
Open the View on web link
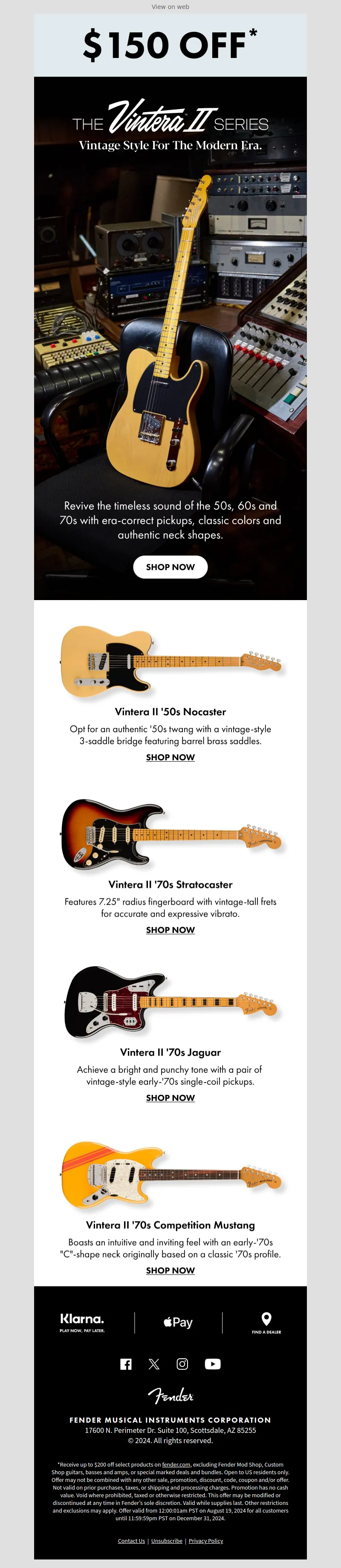pos(170,7)
